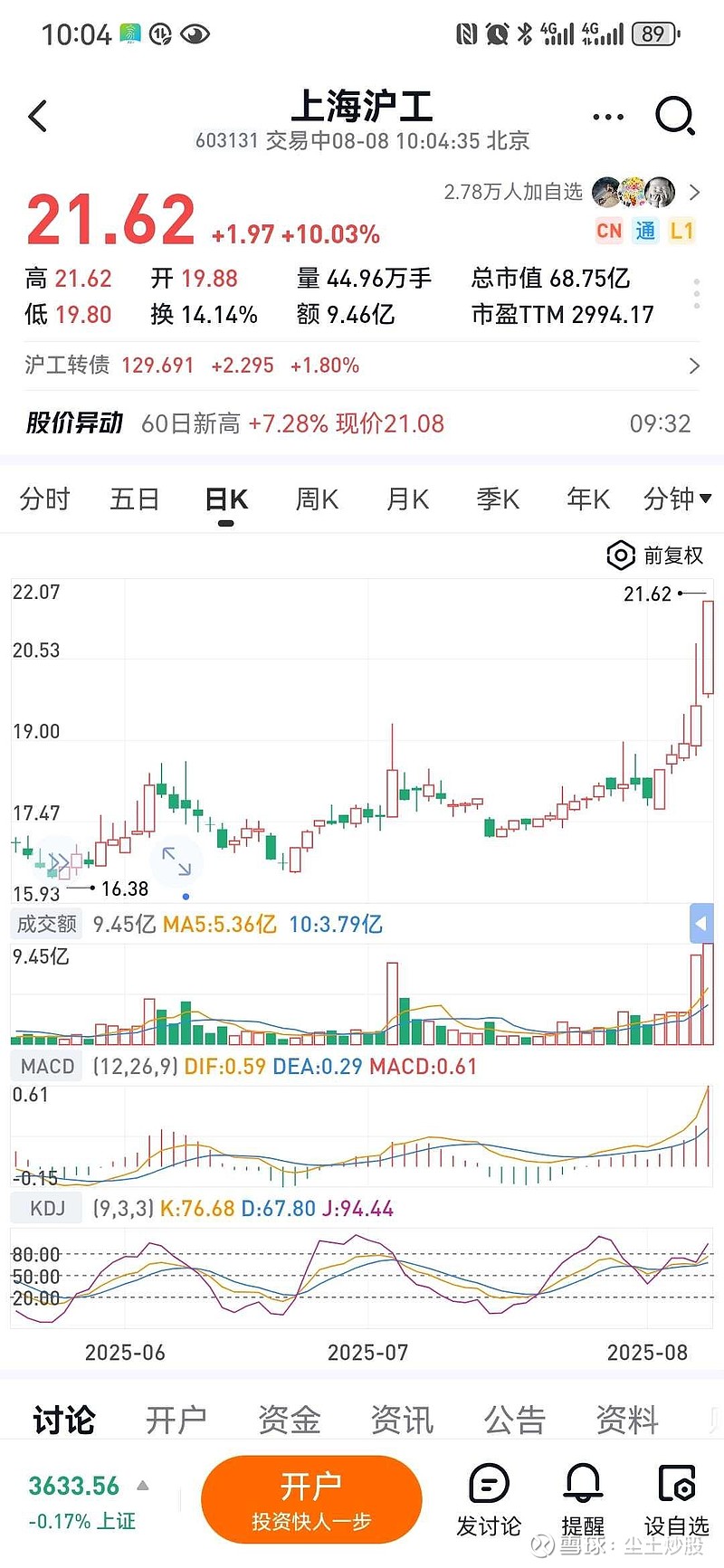Show the 季K chart

498,499
